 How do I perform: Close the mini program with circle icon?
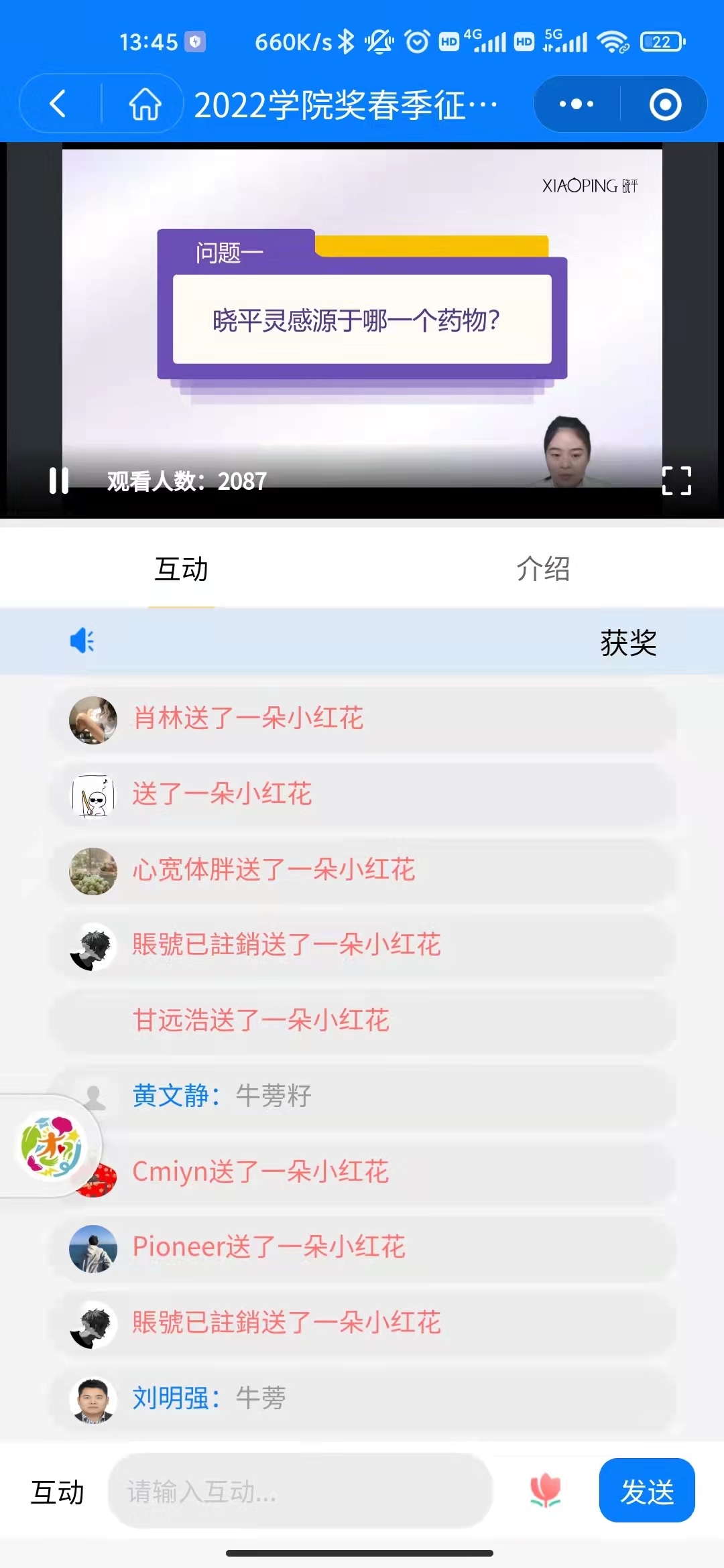click(x=665, y=105)
